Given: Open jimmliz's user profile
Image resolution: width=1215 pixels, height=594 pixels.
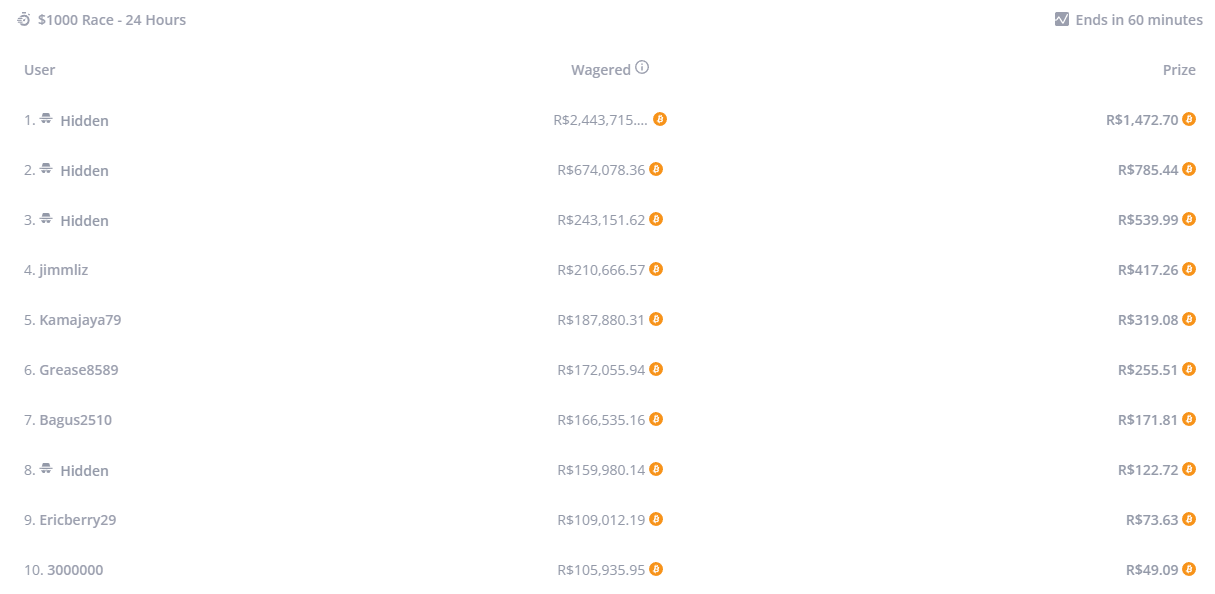Looking at the screenshot, I should click(x=64, y=270).
